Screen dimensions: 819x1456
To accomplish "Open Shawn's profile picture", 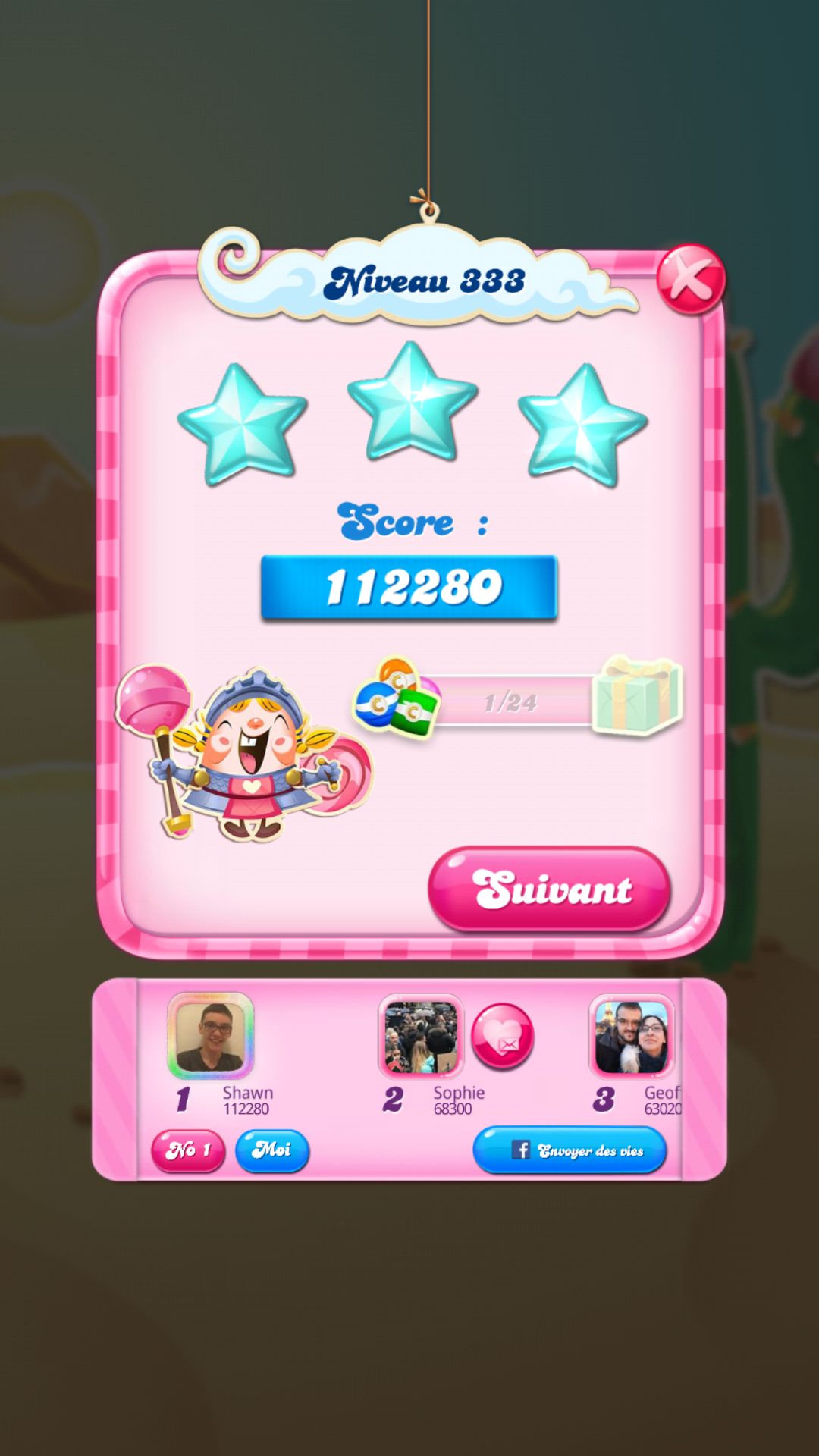I will click(210, 1036).
